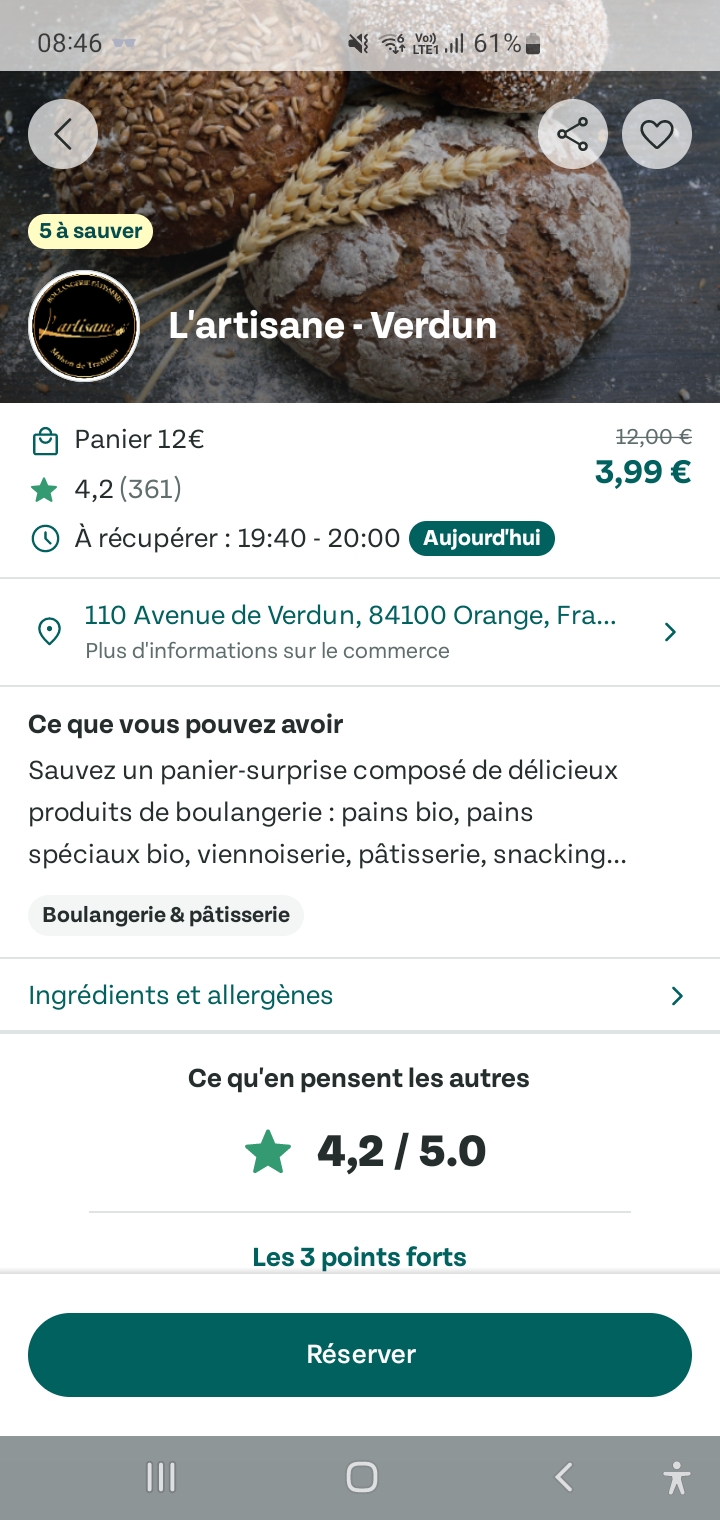
Task: Tap the Réserver button
Action: click(x=360, y=1354)
